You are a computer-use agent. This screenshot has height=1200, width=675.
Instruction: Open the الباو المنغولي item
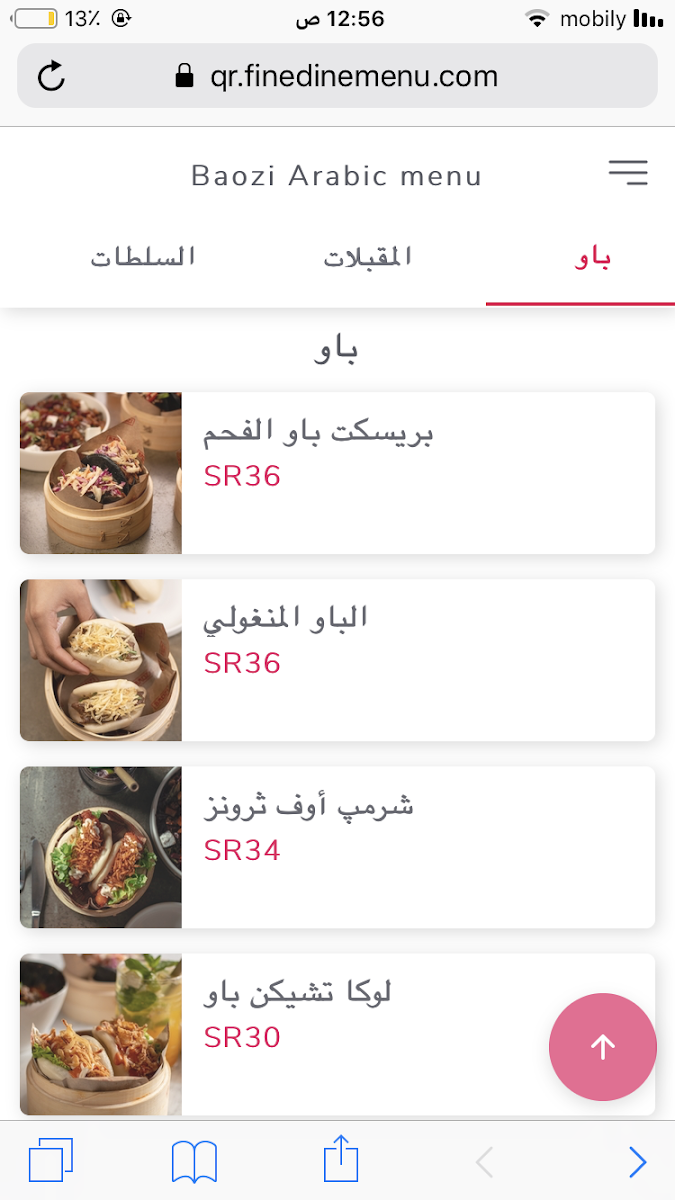pyautogui.click(x=337, y=660)
